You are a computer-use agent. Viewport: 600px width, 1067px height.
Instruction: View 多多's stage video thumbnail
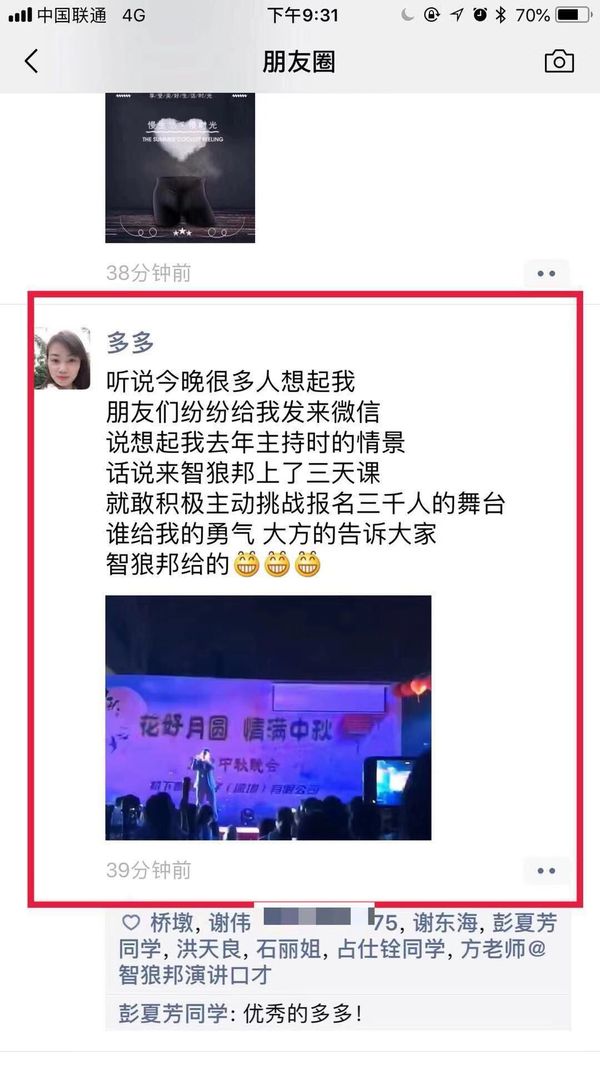[x=268, y=717]
